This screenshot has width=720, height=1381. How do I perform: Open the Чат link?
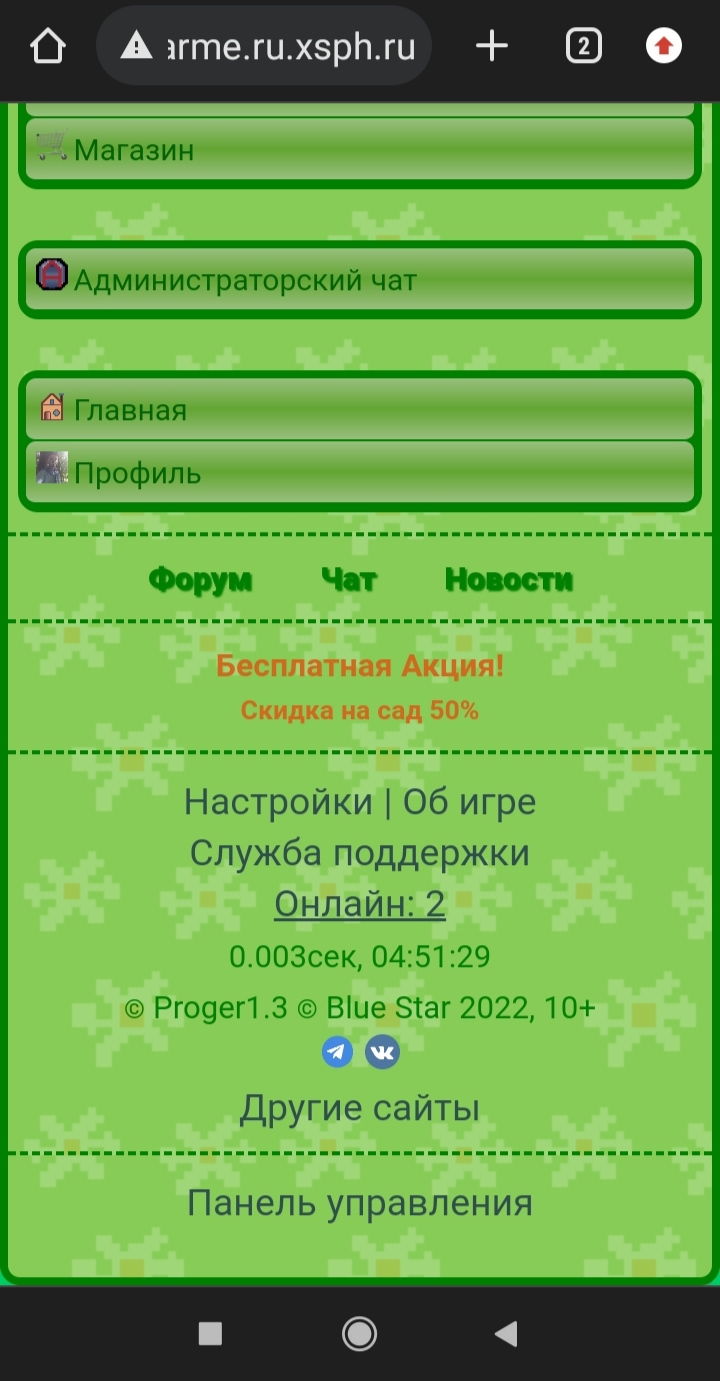[x=349, y=579]
